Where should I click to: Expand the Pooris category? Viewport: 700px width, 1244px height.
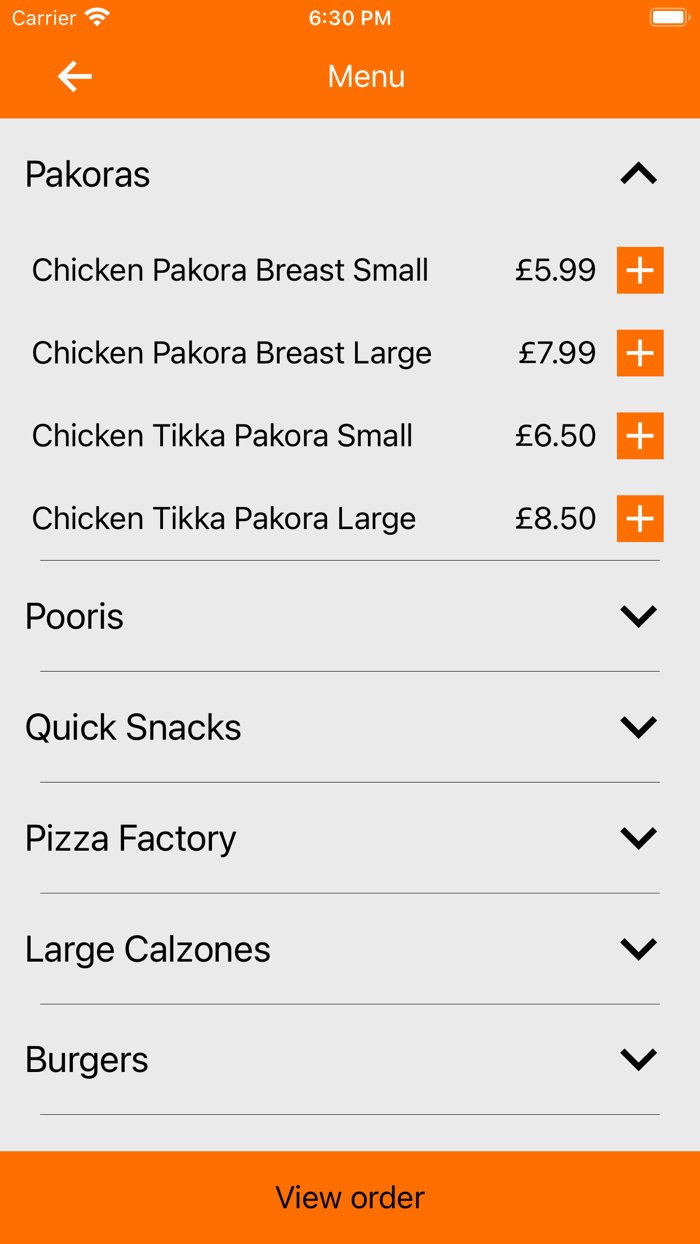(x=638, y=616)
